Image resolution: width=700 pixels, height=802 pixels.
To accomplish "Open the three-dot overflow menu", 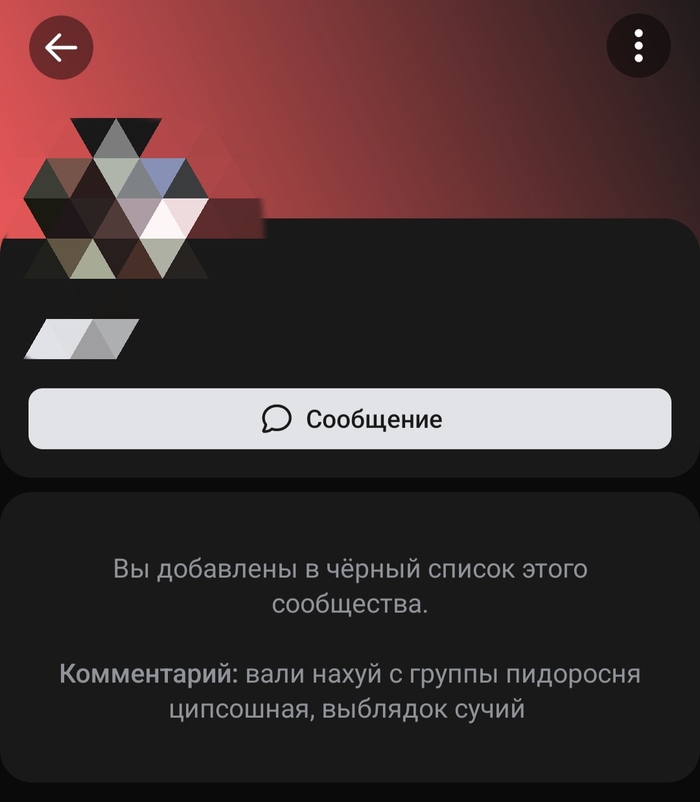I will click(638, 46).
